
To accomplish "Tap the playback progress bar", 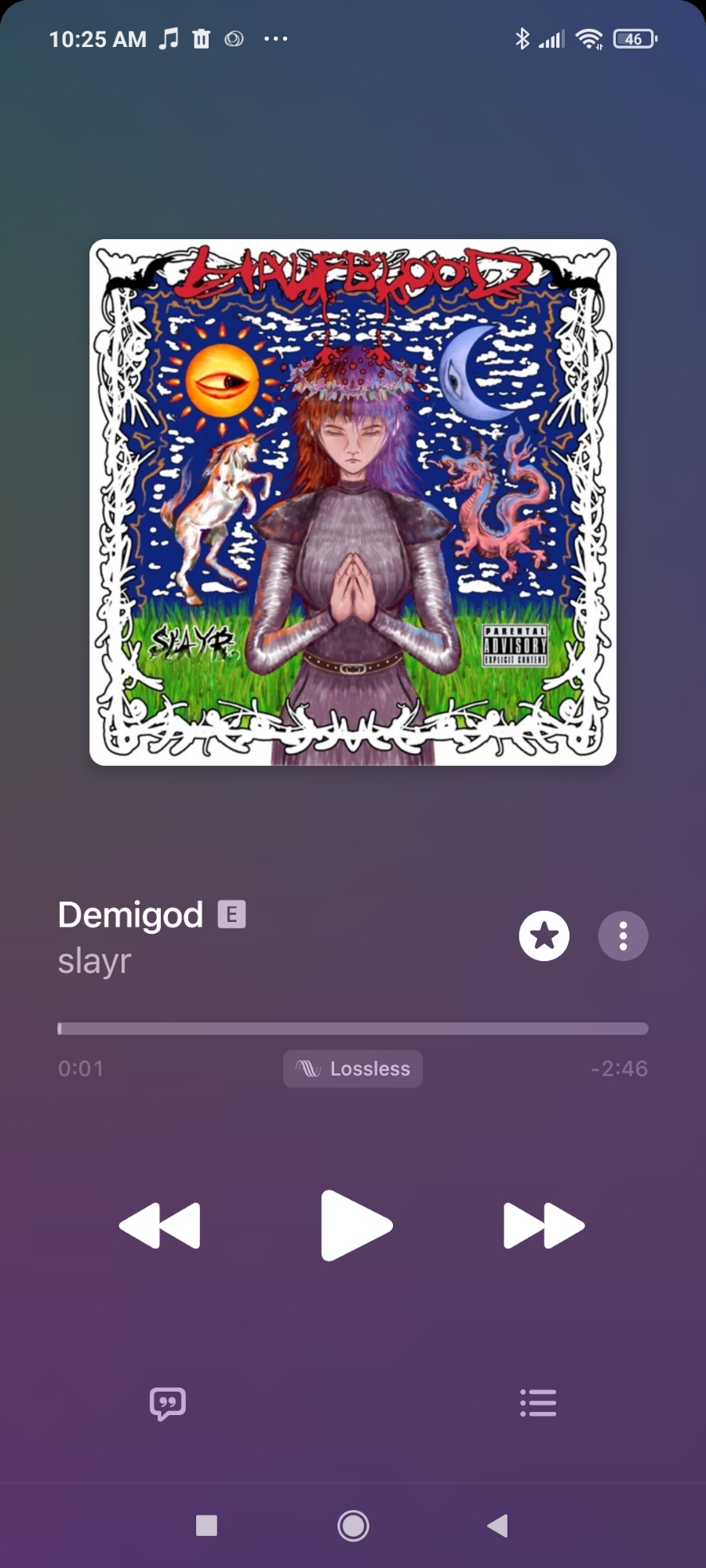I will point(353,1029).
